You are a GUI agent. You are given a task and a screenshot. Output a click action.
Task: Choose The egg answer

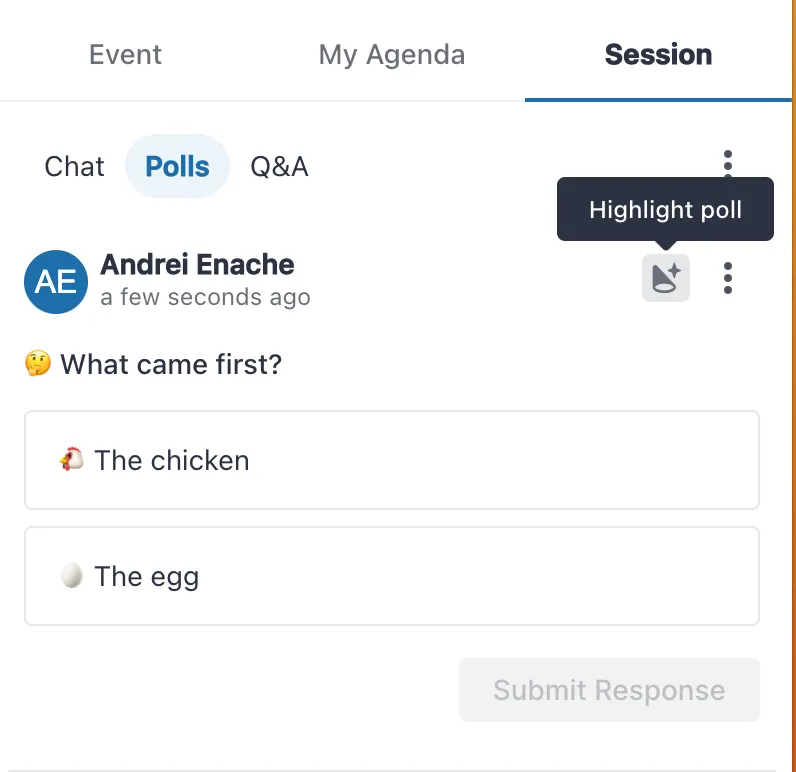pos(391,576)
